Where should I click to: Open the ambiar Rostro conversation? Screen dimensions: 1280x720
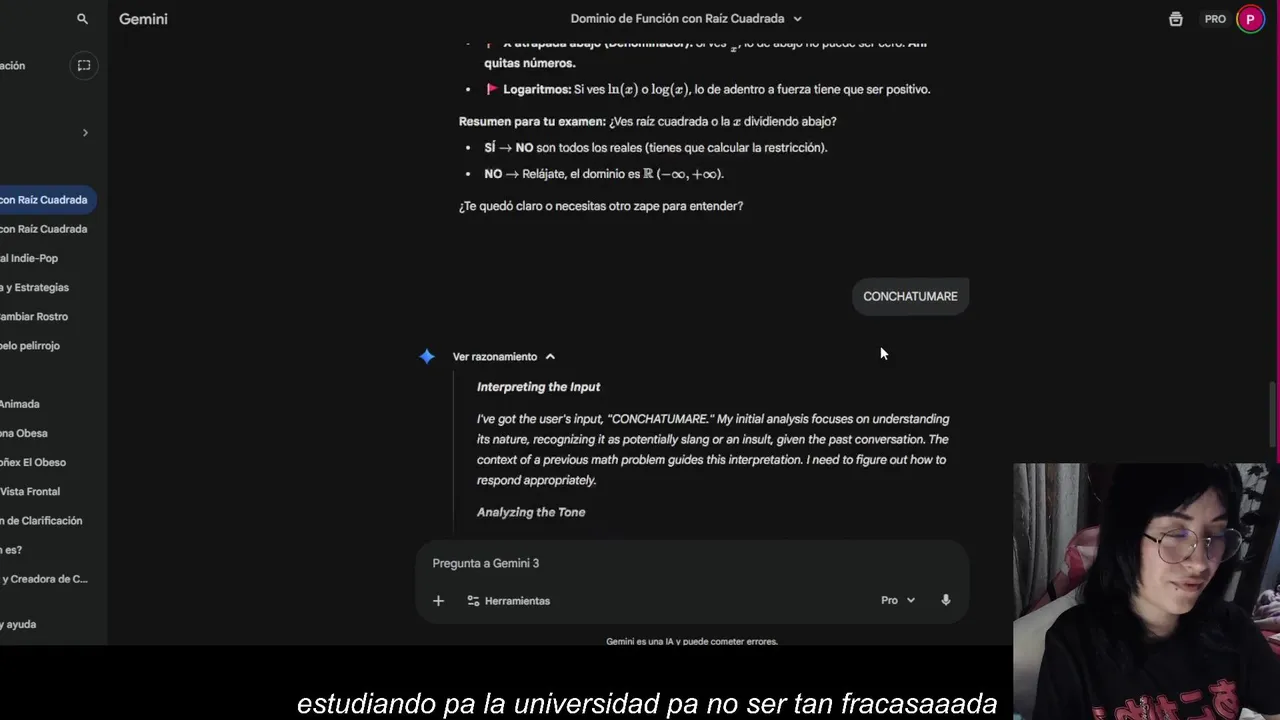click(x=35, y=316)
